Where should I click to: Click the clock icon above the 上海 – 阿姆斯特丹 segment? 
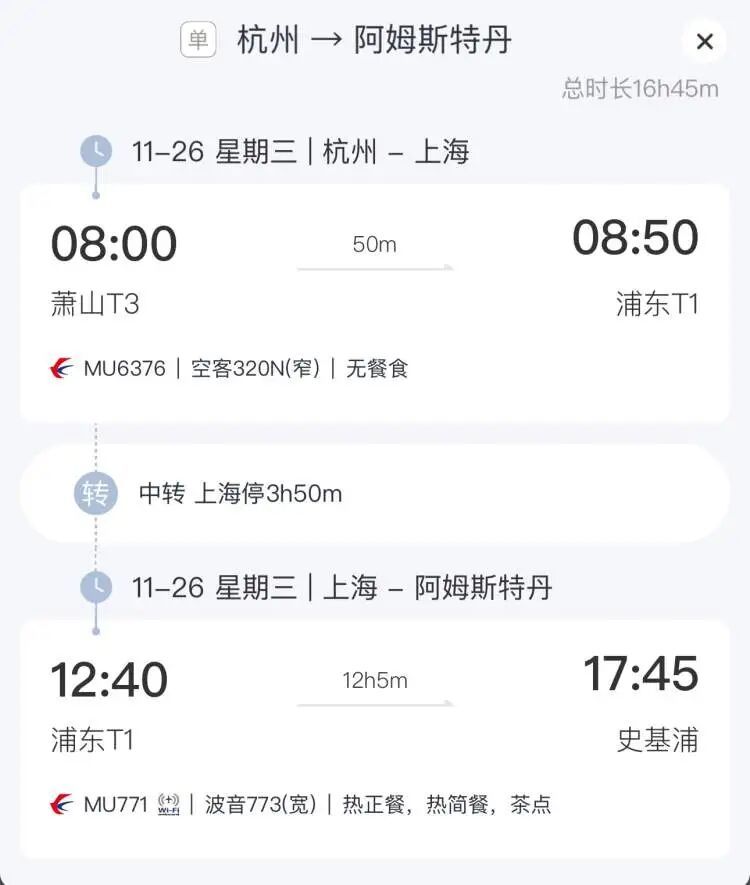[95, 588]
